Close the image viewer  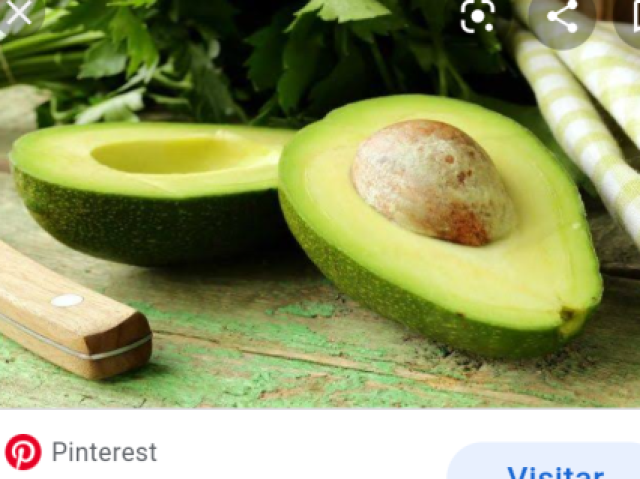tap(19, 14)
